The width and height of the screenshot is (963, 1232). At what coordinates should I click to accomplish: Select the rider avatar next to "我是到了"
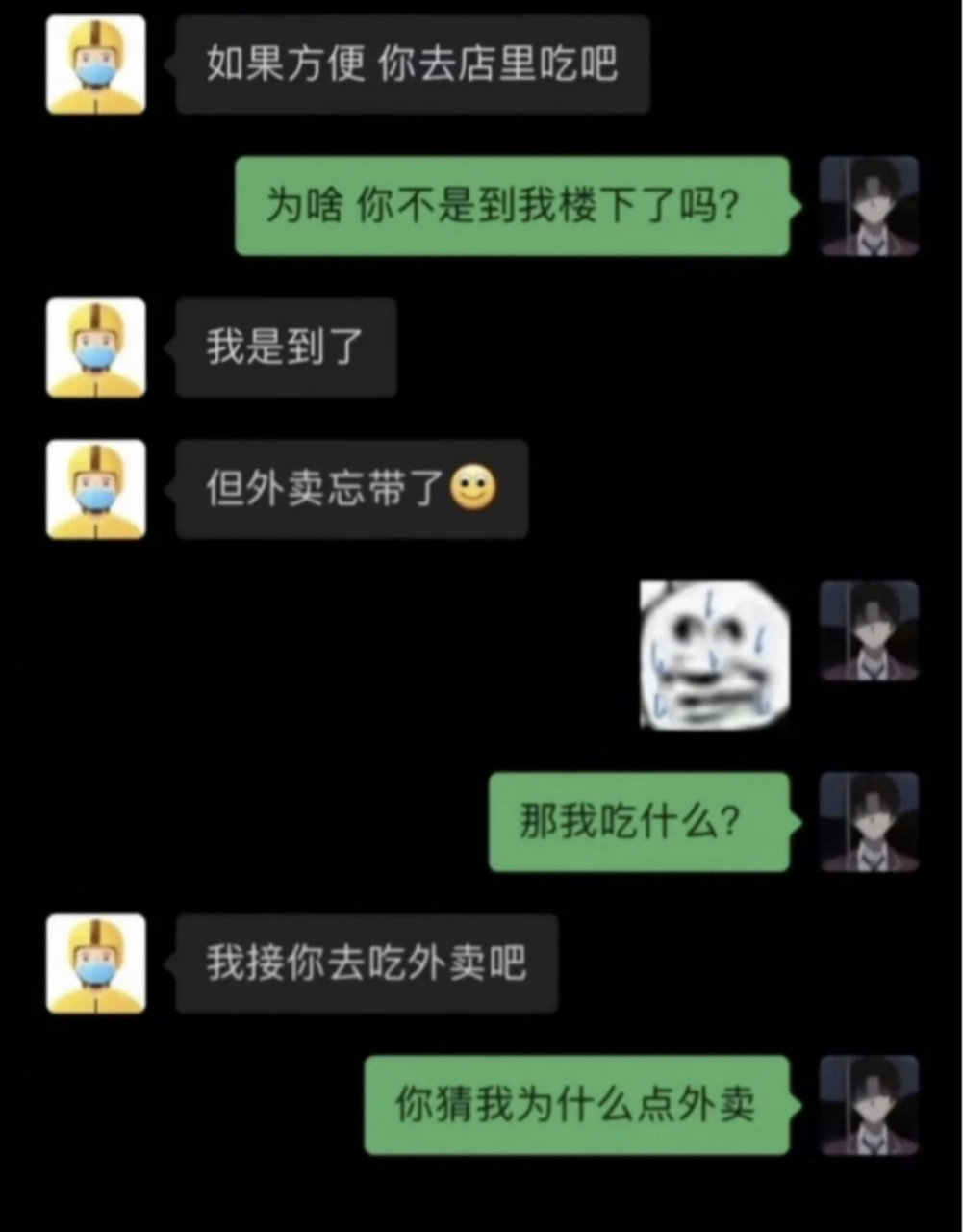pos(95,347)
